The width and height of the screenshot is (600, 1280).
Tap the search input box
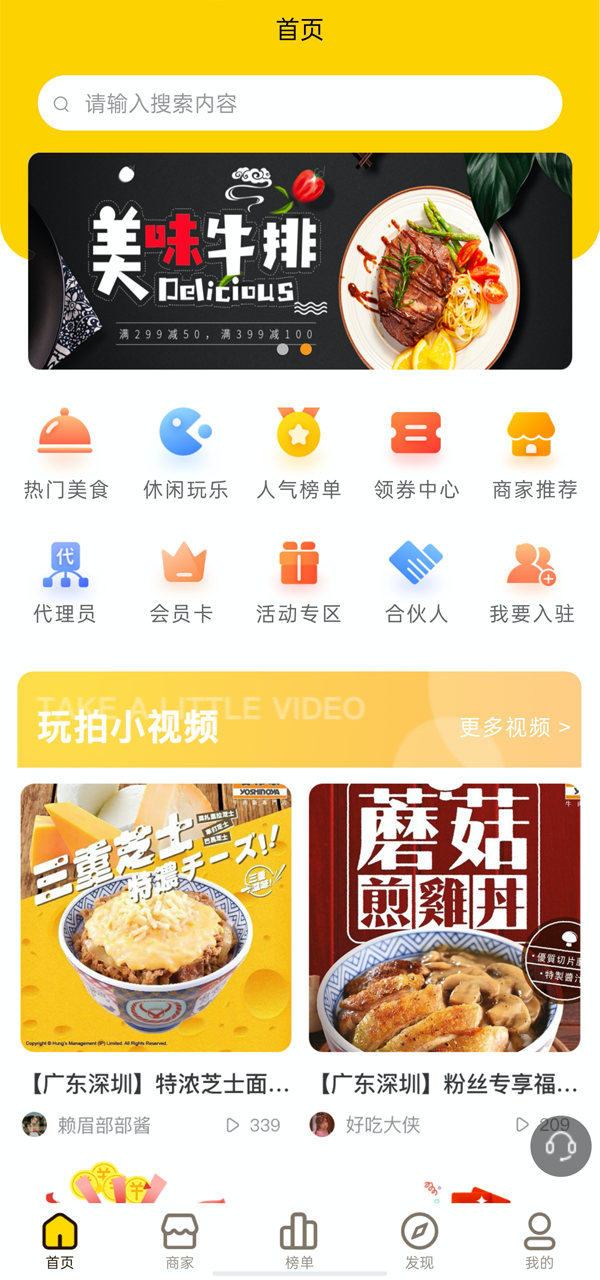pyautogui.click(x=300, y=103)
